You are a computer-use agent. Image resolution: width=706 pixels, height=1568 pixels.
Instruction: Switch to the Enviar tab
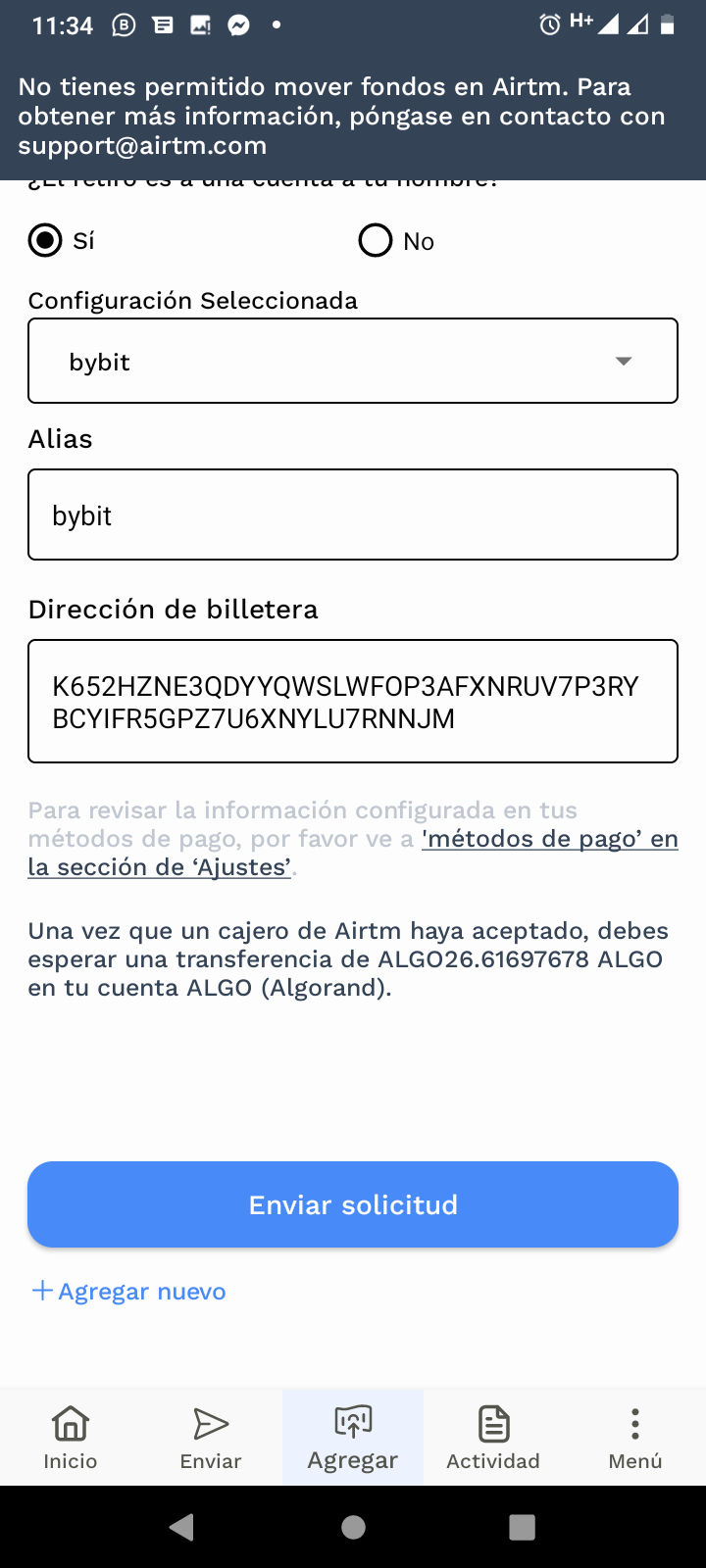coord(211,1437)
